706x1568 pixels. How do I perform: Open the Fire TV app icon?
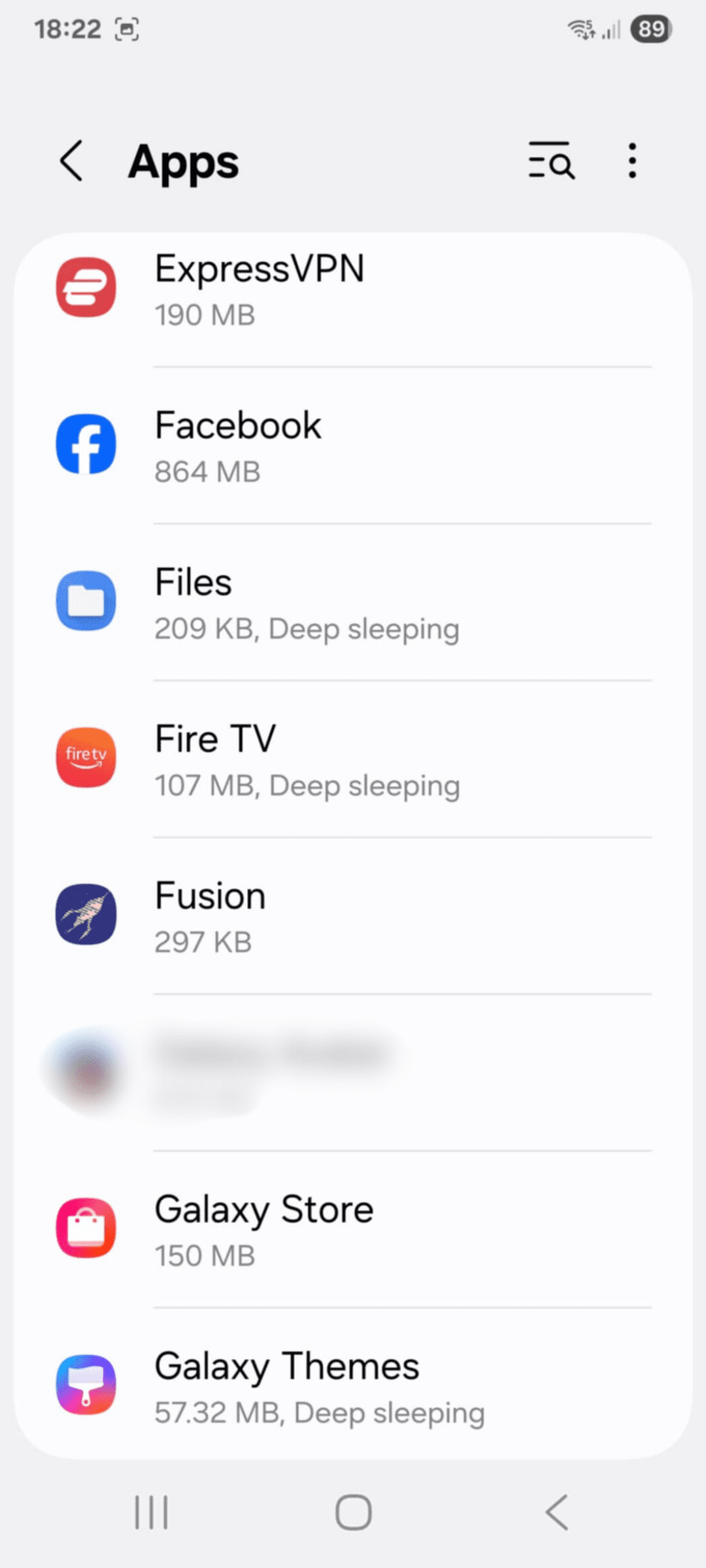86,759
